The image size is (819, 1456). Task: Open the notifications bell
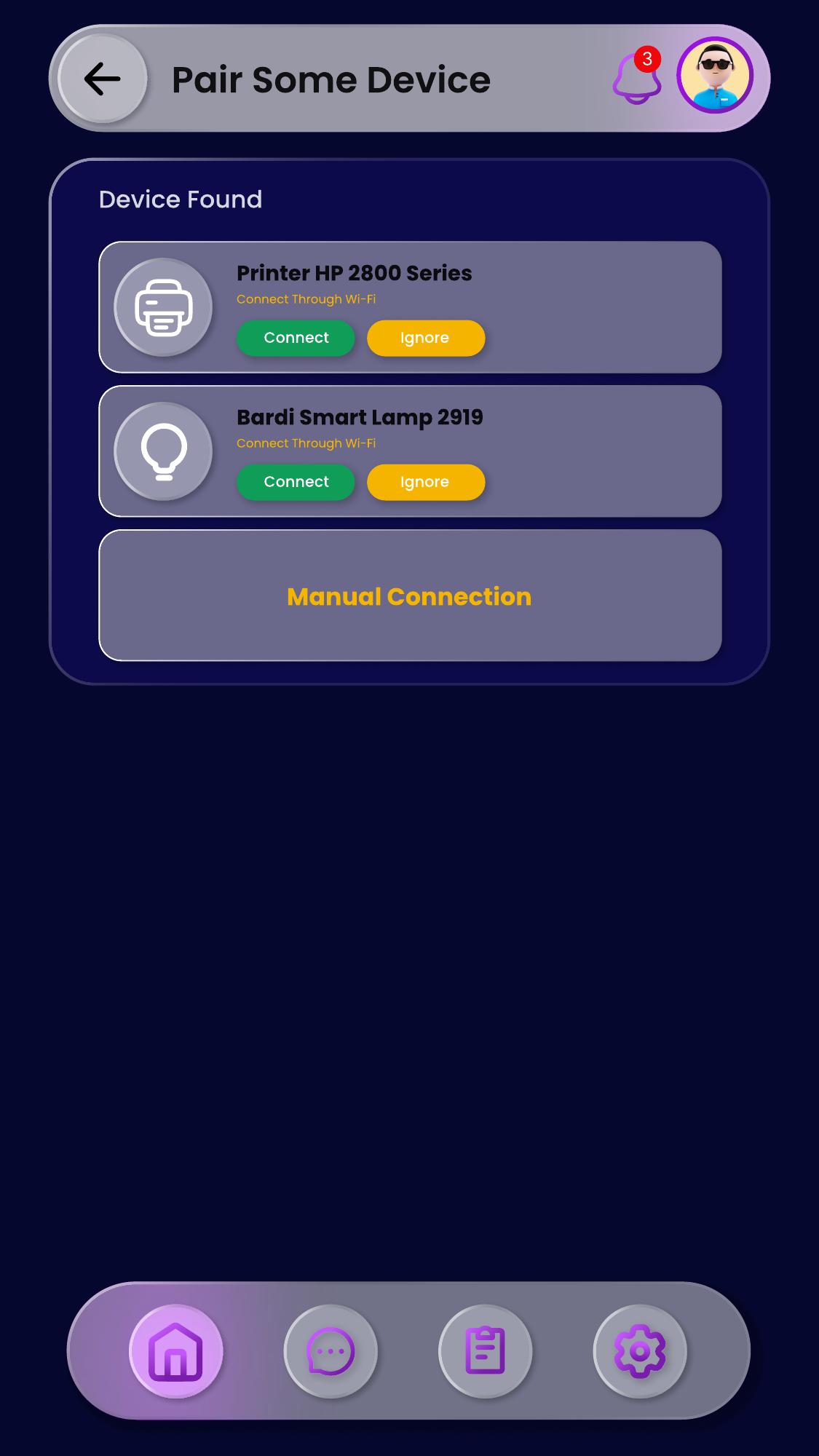click(637, 79)
